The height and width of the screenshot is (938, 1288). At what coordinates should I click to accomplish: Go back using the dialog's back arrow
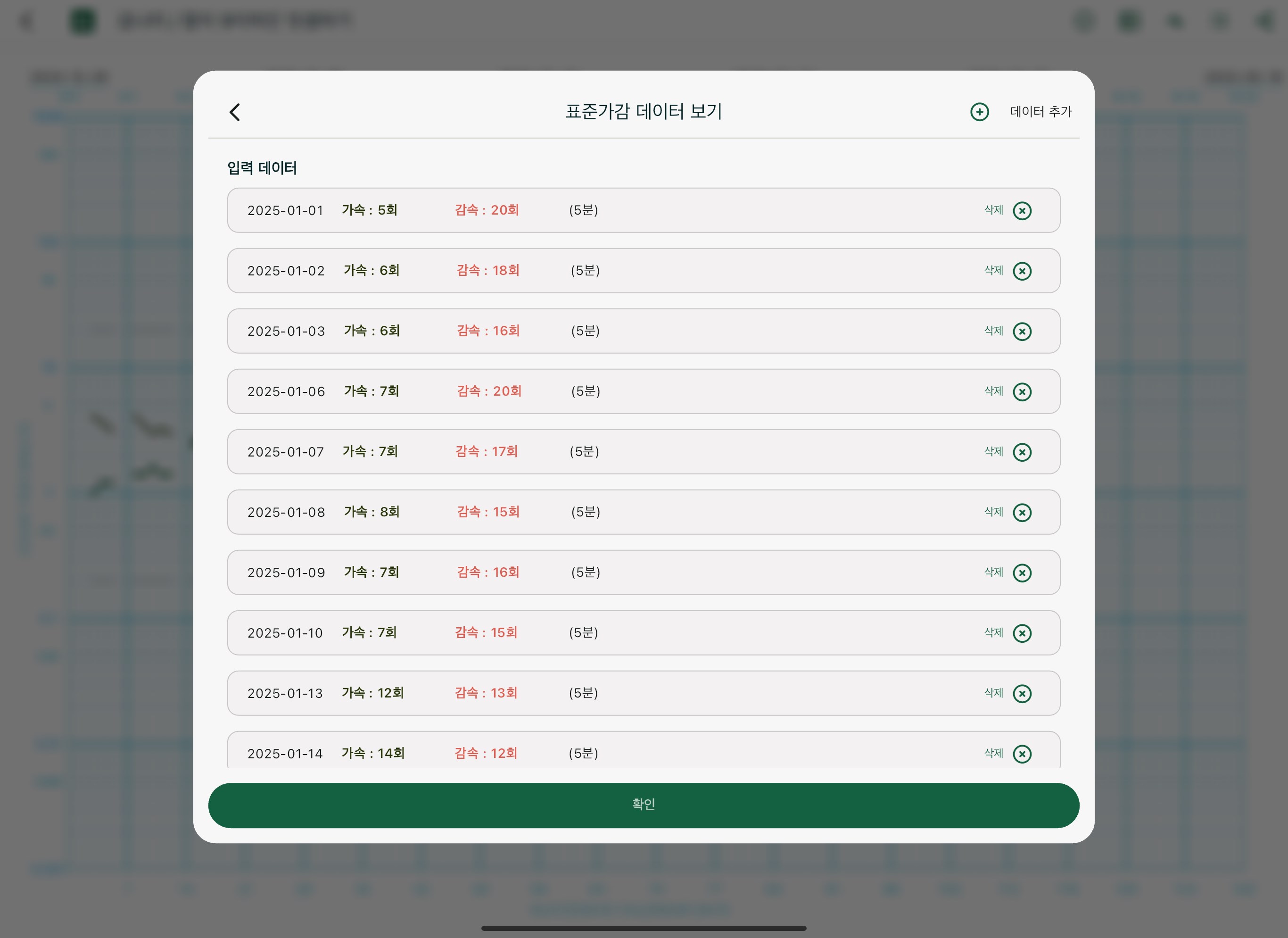click(234, 112)
